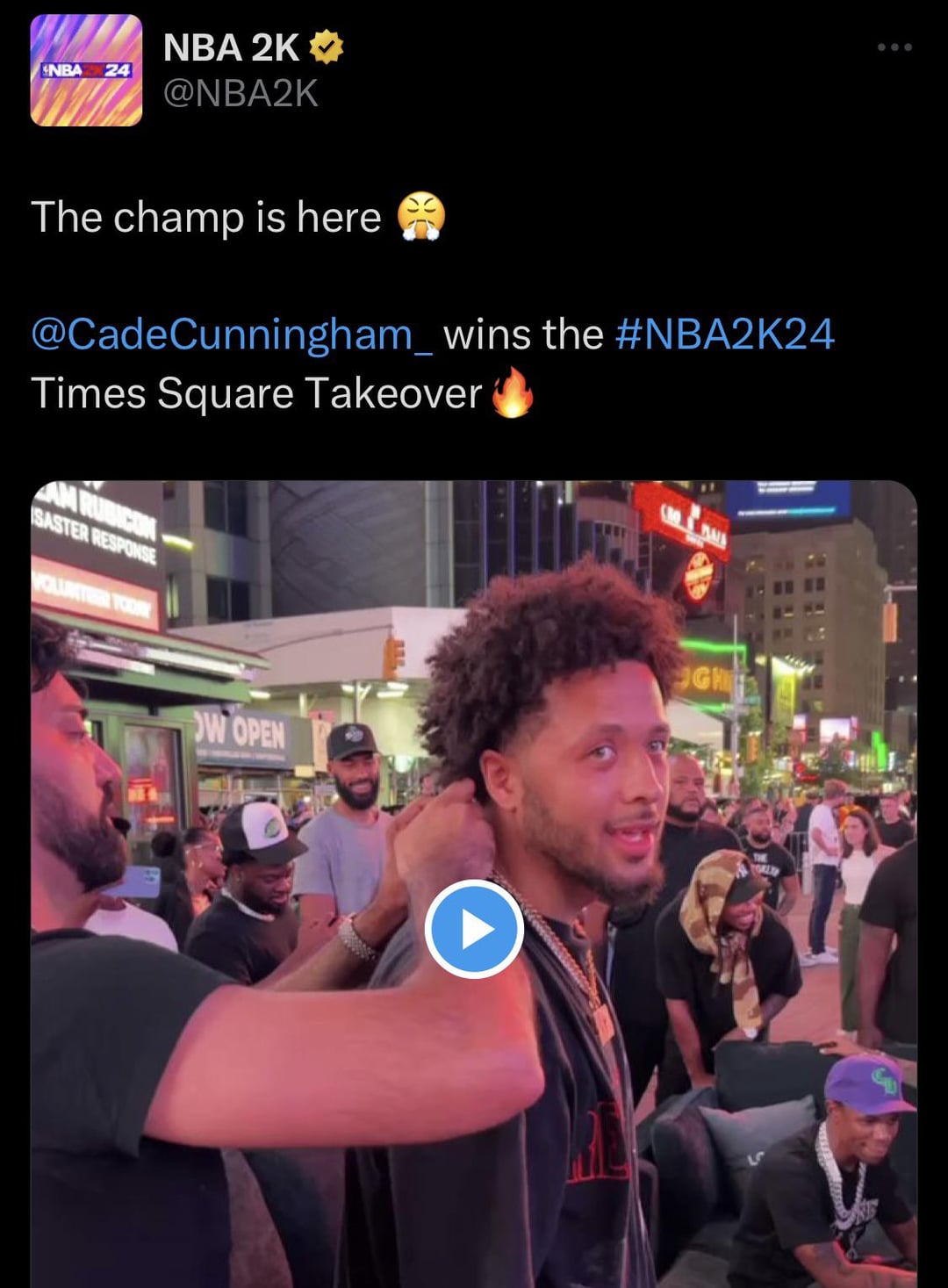This screenshot has width=948, height=1288.
Task: Open the #NBA2K24 hashtag
Action: pos(725,335)
